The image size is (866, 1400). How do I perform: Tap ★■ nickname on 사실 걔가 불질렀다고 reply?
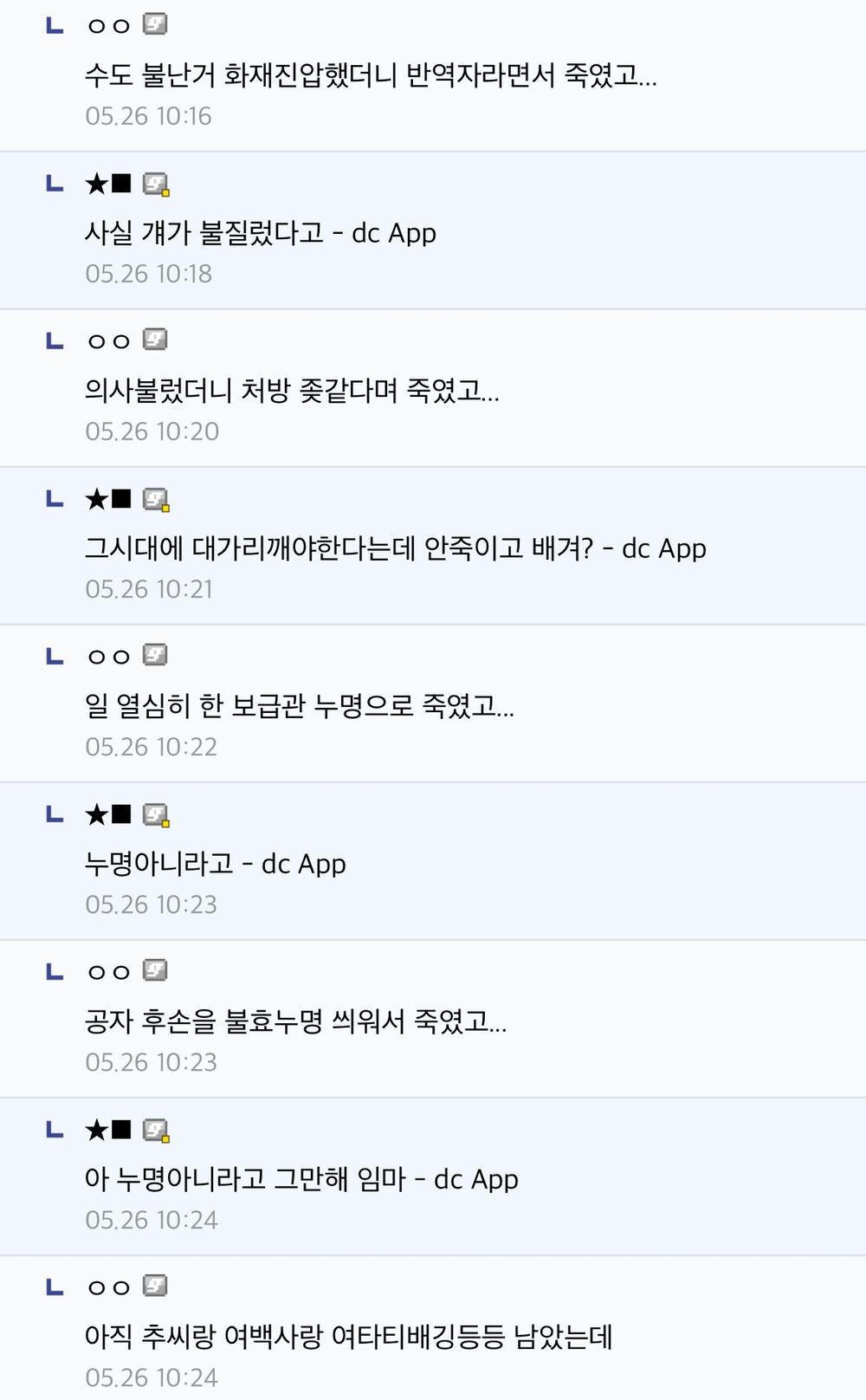click(x=108, y=184)
